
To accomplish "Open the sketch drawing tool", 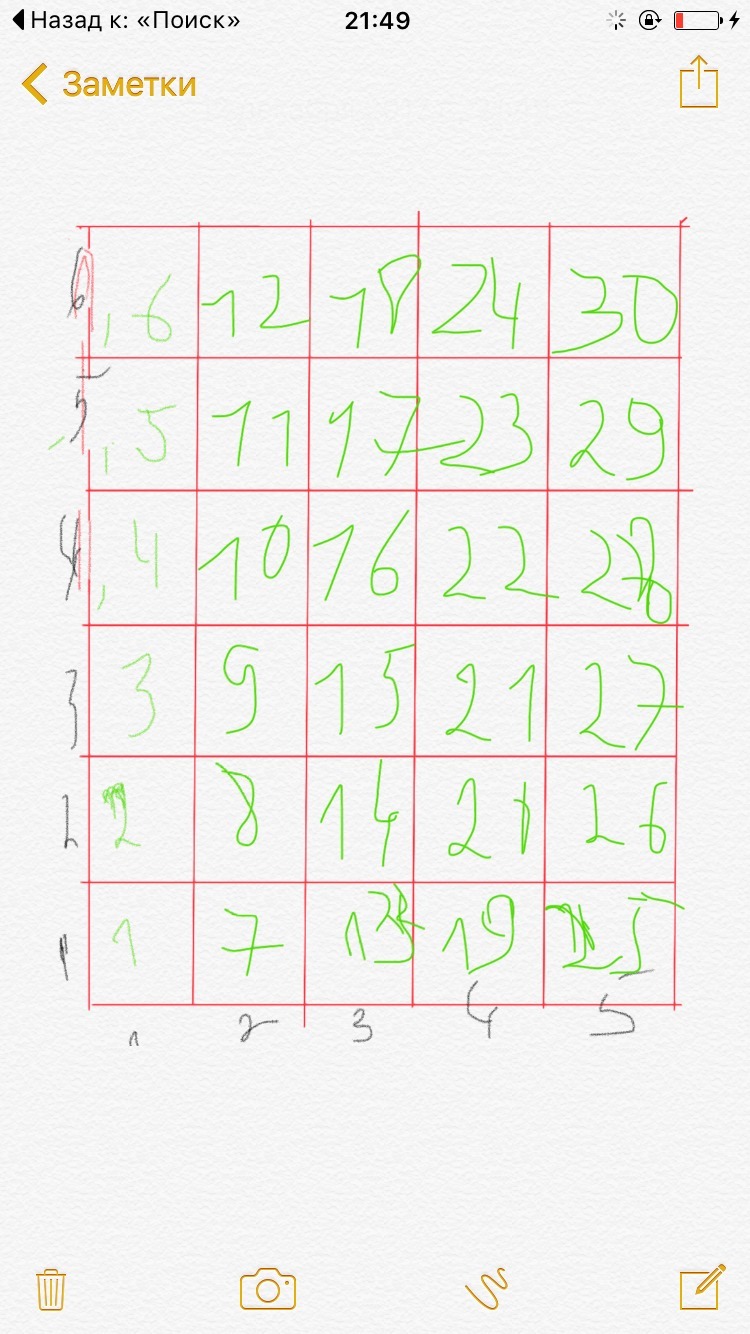I will pos(487,1287).
